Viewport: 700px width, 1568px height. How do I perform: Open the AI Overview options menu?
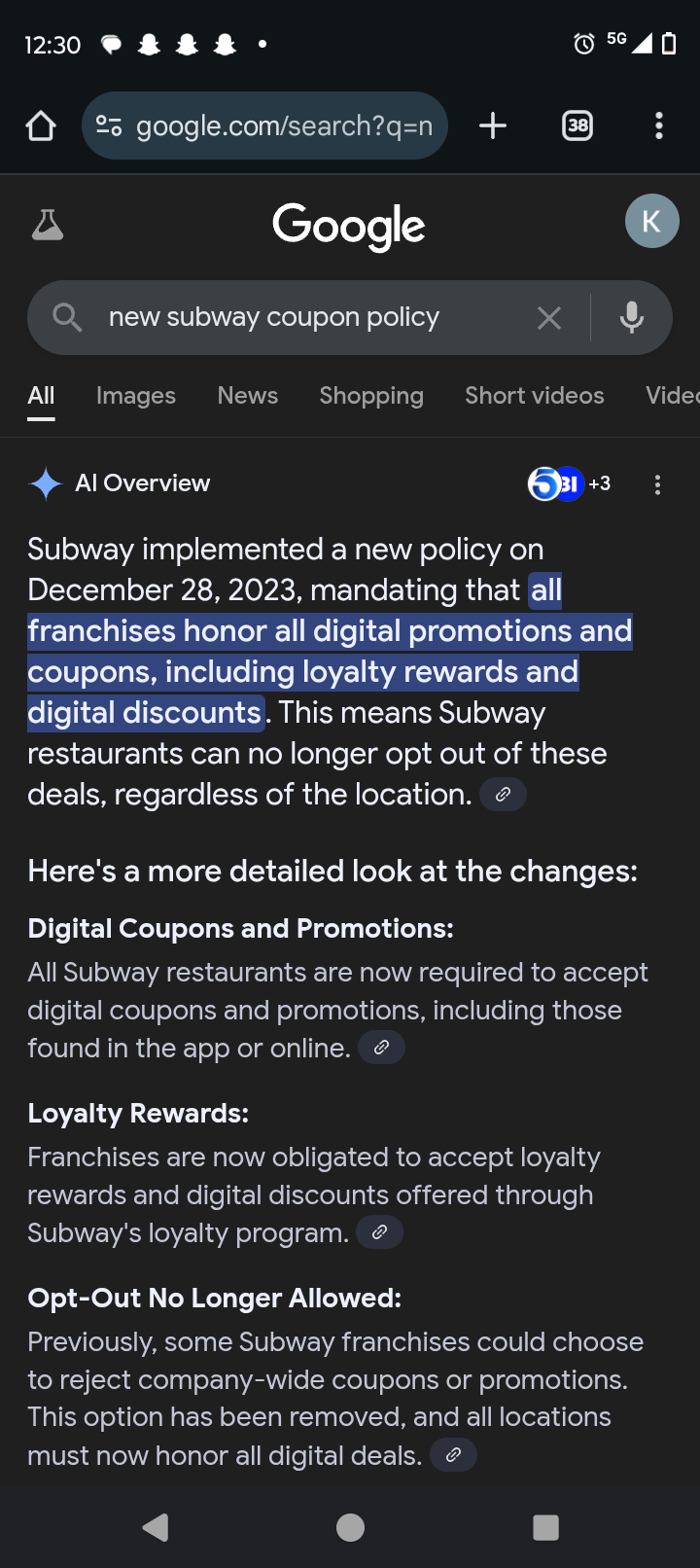click(x=658, y=484)
